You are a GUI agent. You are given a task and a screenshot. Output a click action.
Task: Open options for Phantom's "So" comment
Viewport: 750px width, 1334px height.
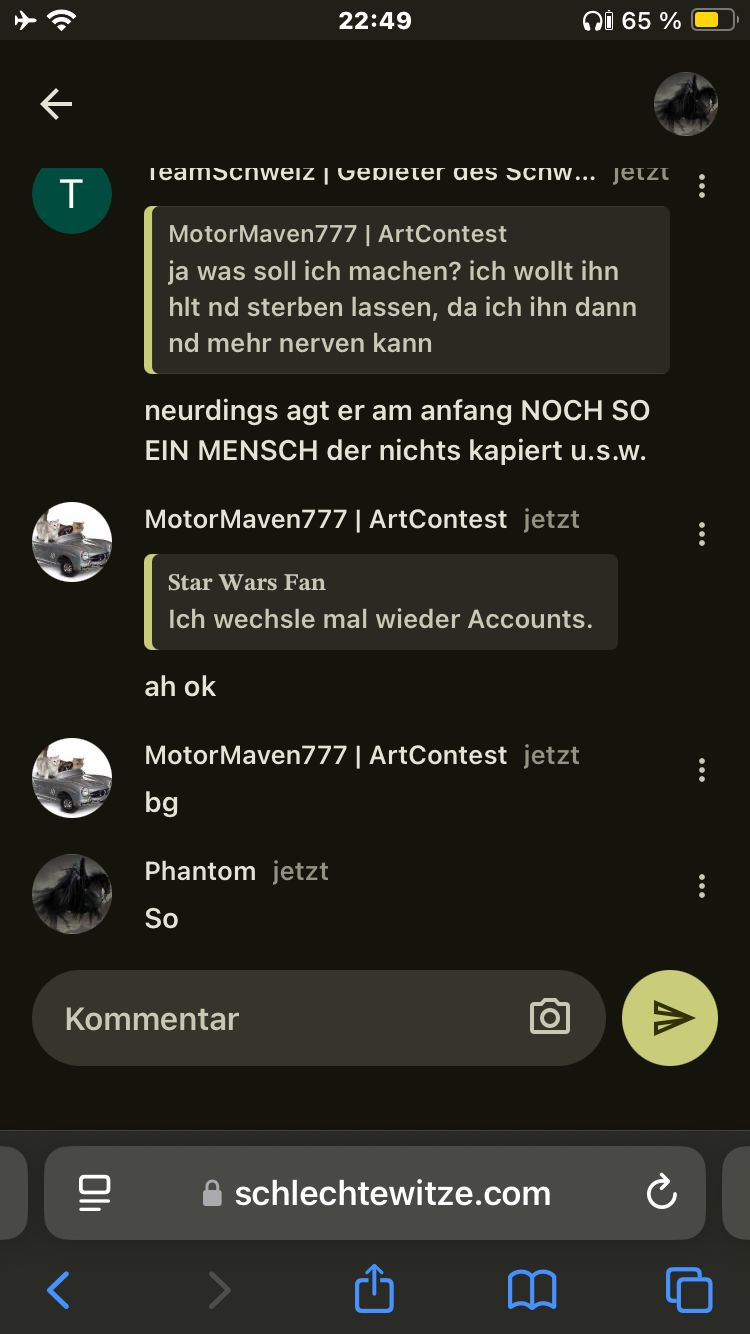pyautogui.click(x=702, y=886)
